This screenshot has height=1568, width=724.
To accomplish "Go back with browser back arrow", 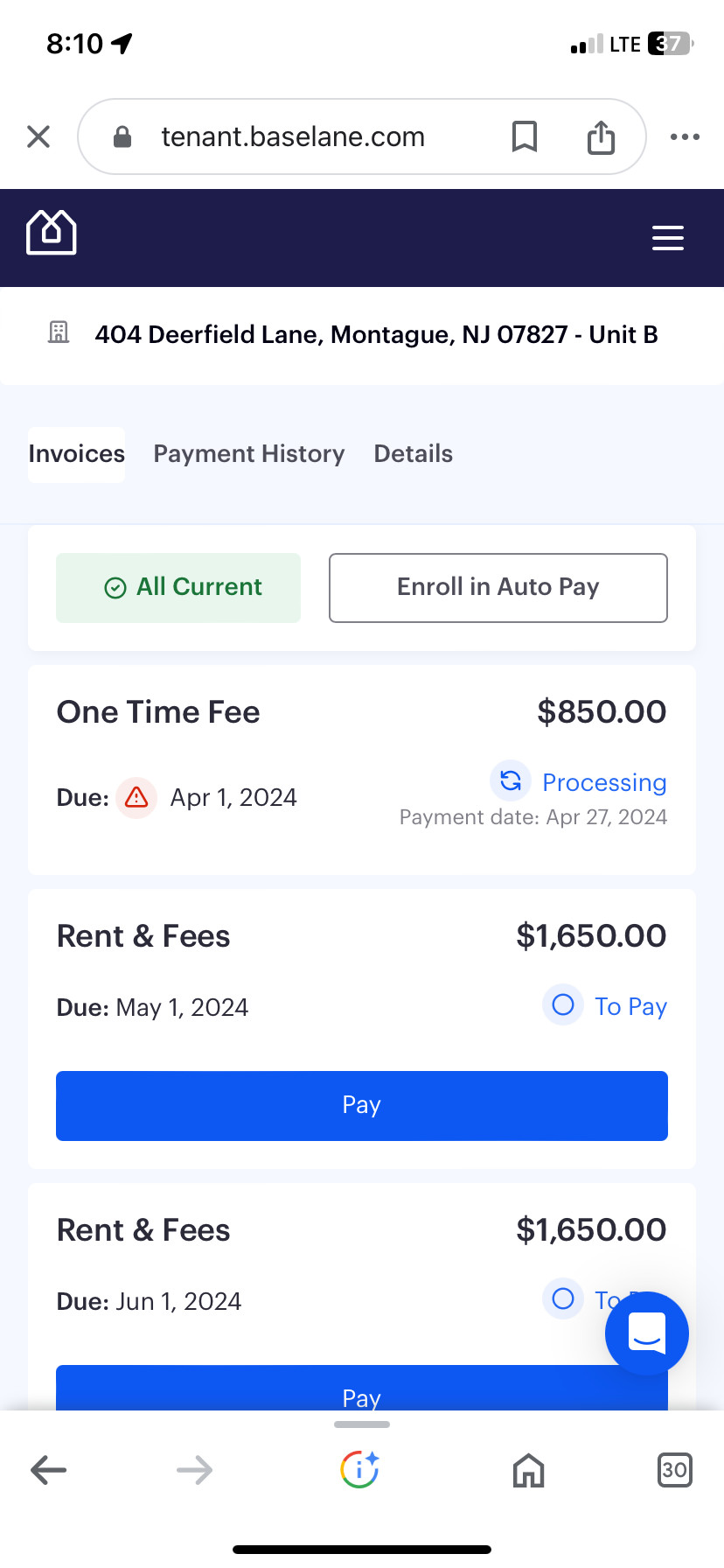I will [49, 1470].
